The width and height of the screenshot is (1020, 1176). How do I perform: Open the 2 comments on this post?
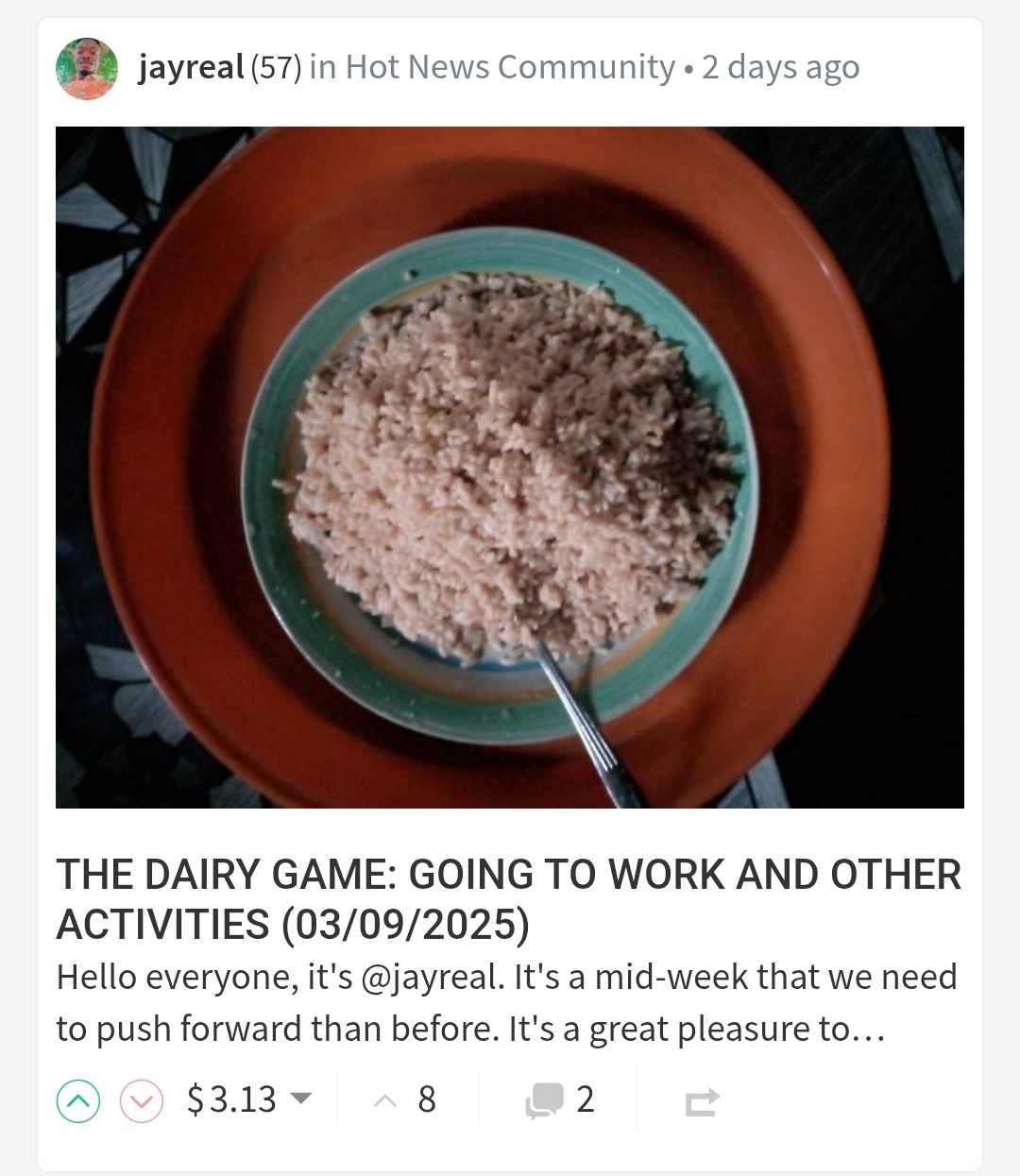[x=560, y=1099]
